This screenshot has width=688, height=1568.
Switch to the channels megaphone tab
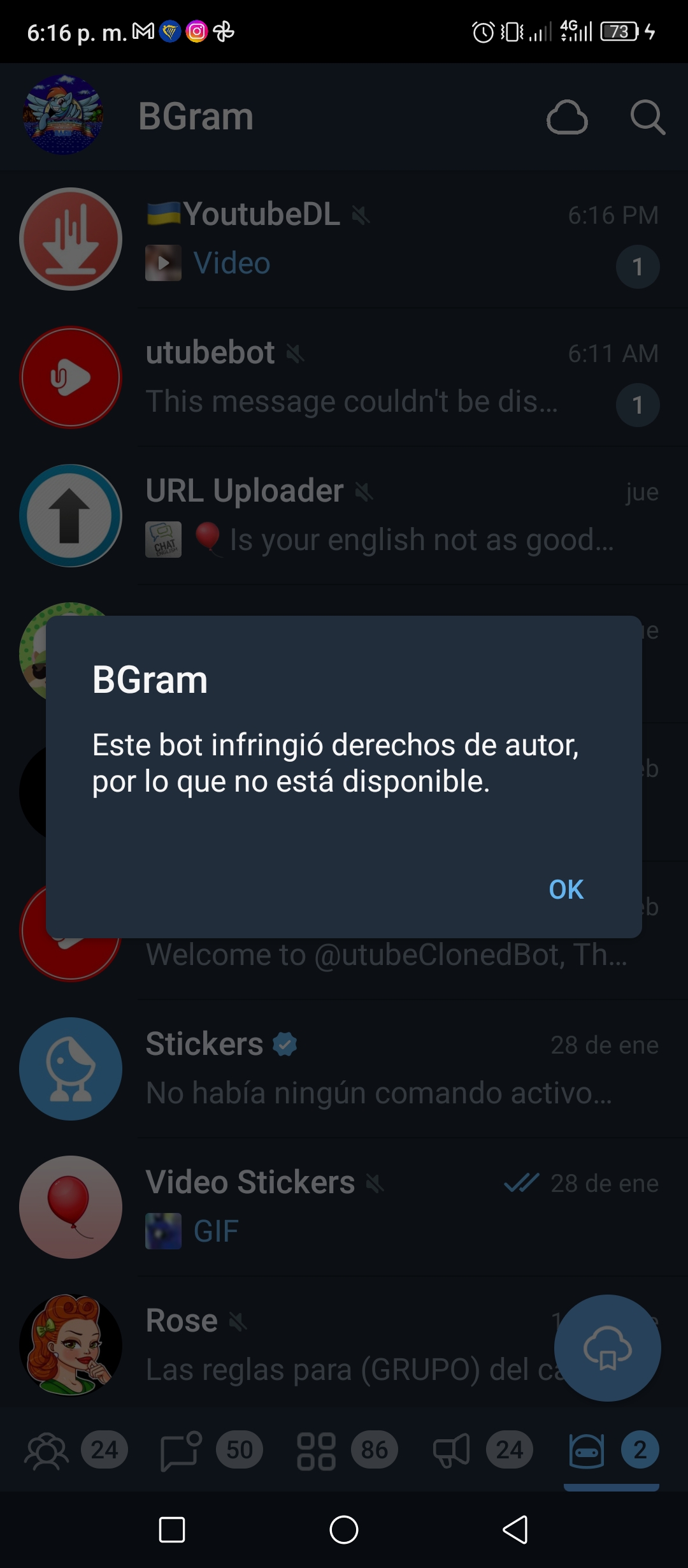pyautogui.click(x=483, y=1450)
